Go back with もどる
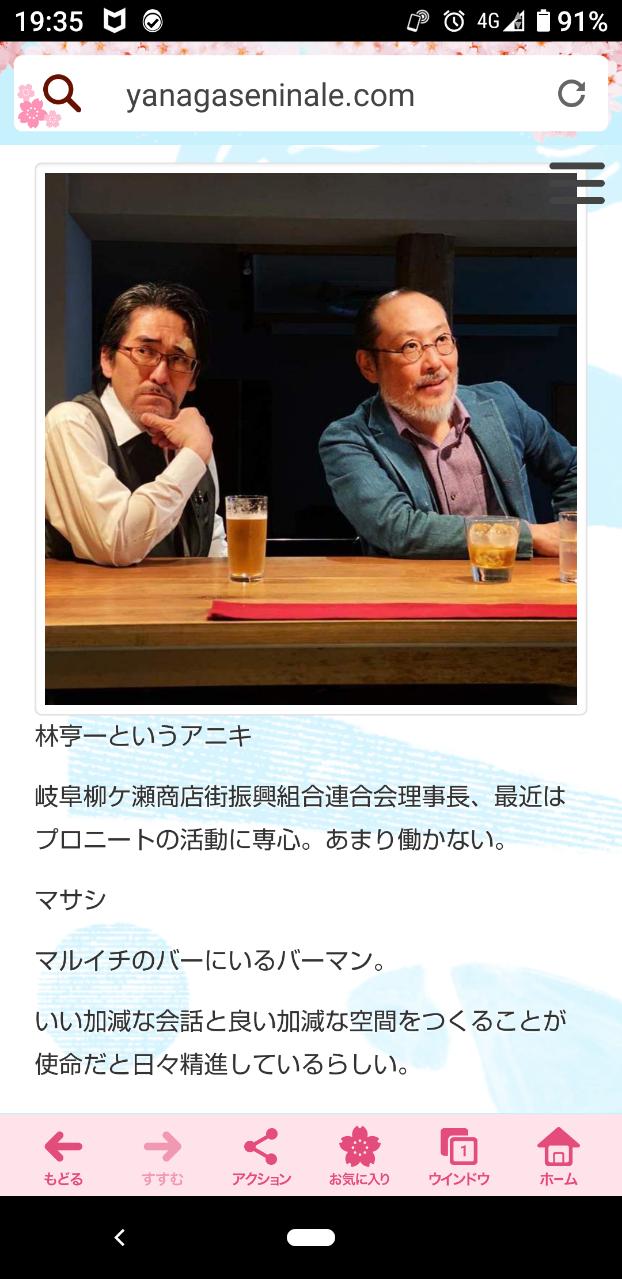The height and width of the screenshot is (1279, 622). [63, 1156]
